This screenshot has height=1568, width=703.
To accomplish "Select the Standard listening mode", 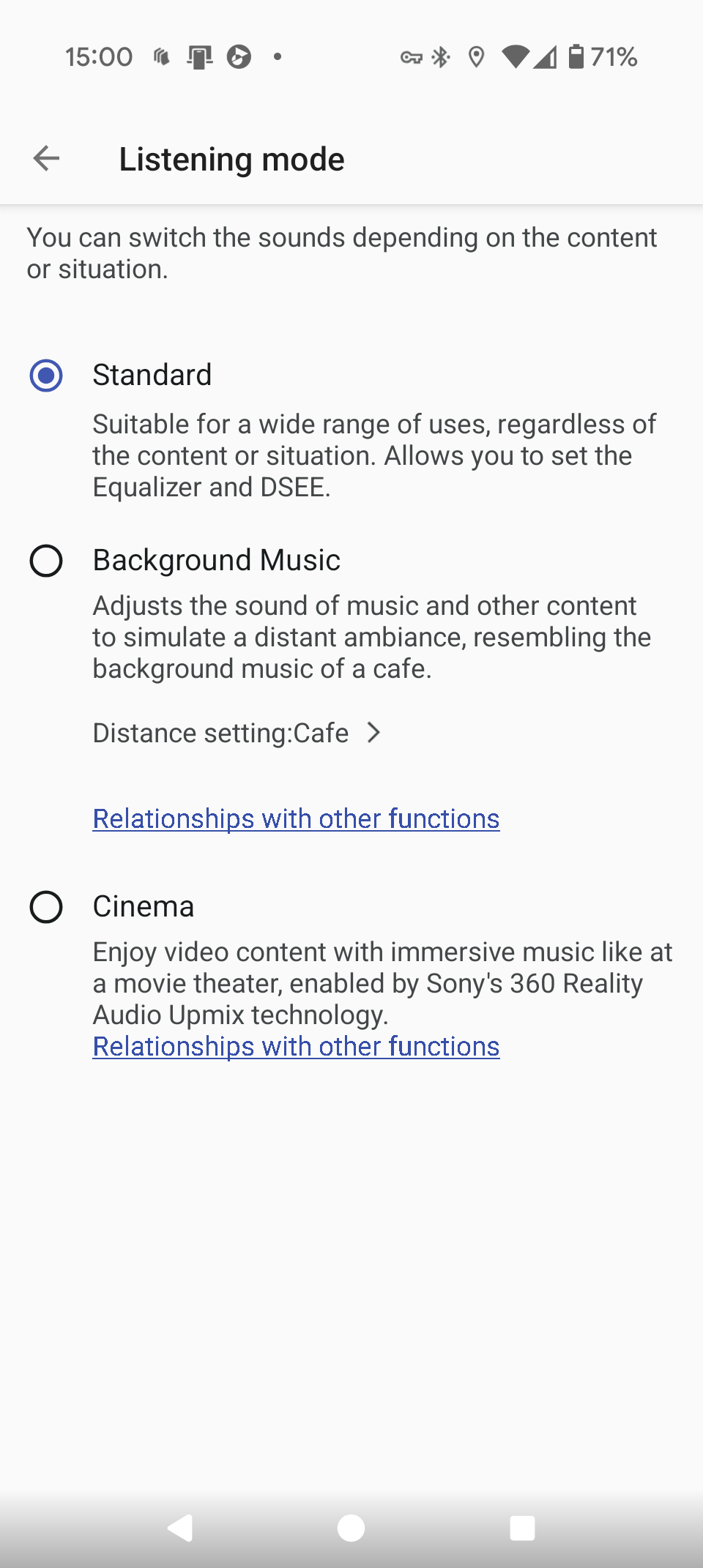I will pos(46,376).
